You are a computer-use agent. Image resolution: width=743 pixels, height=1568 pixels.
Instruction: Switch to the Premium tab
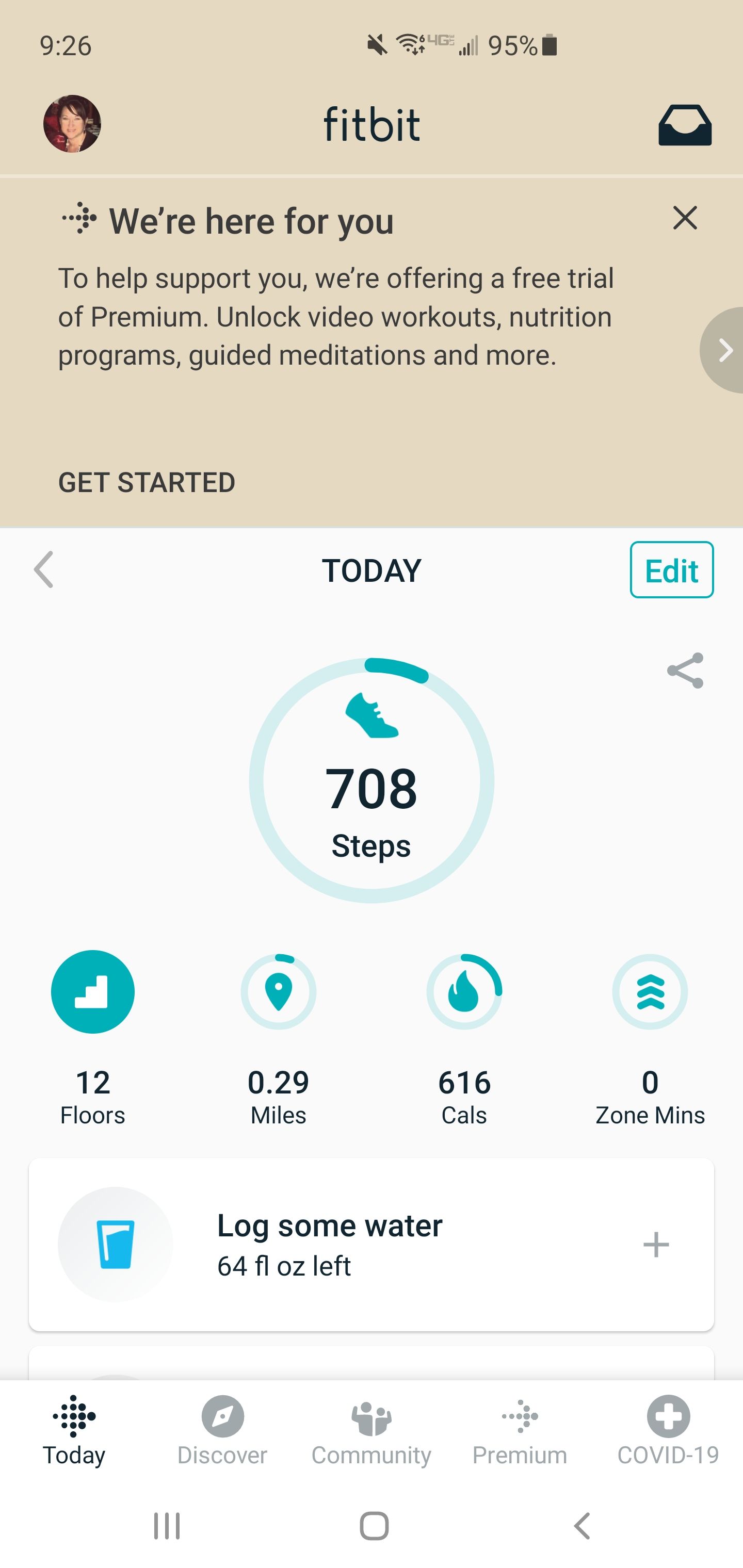point(520,1430)
